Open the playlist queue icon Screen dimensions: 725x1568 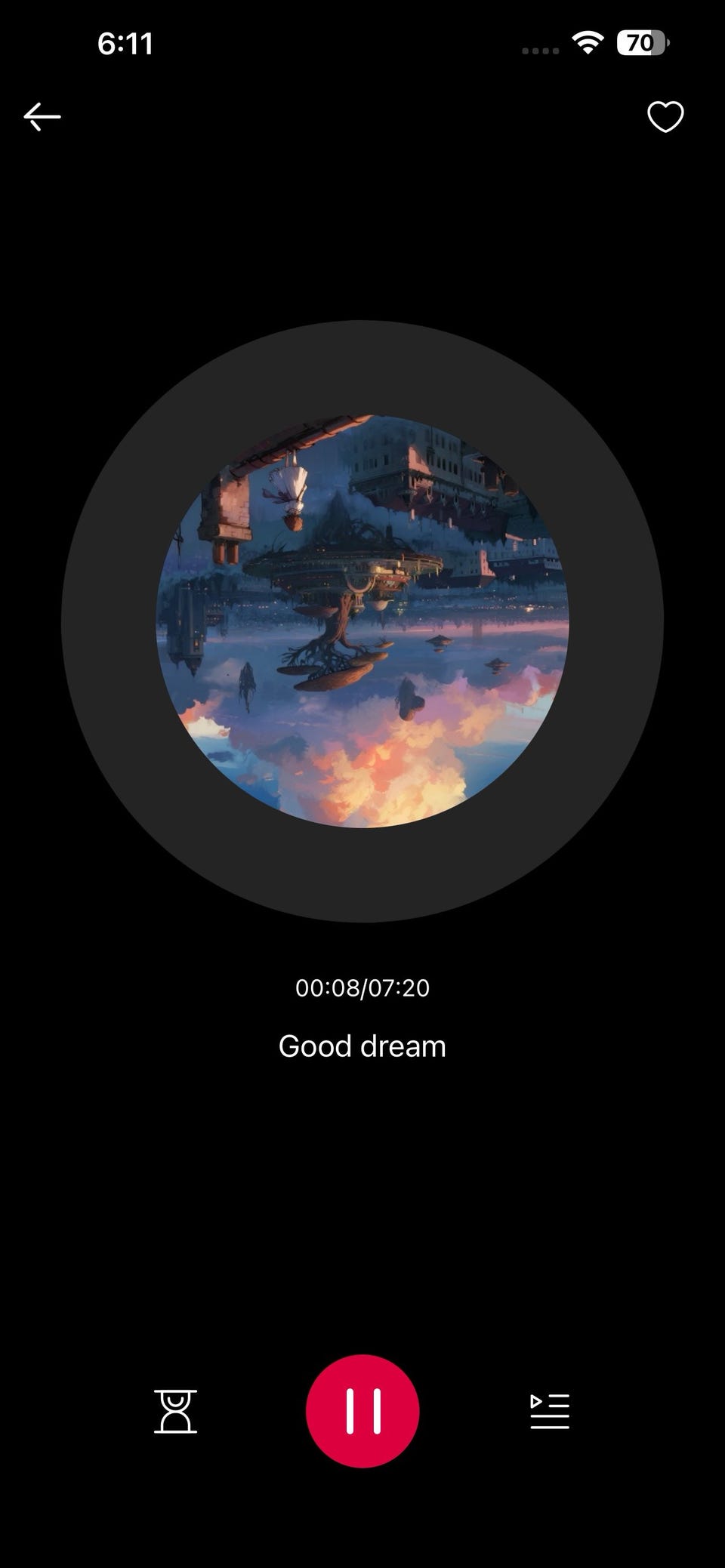[x=550, y=1411]
